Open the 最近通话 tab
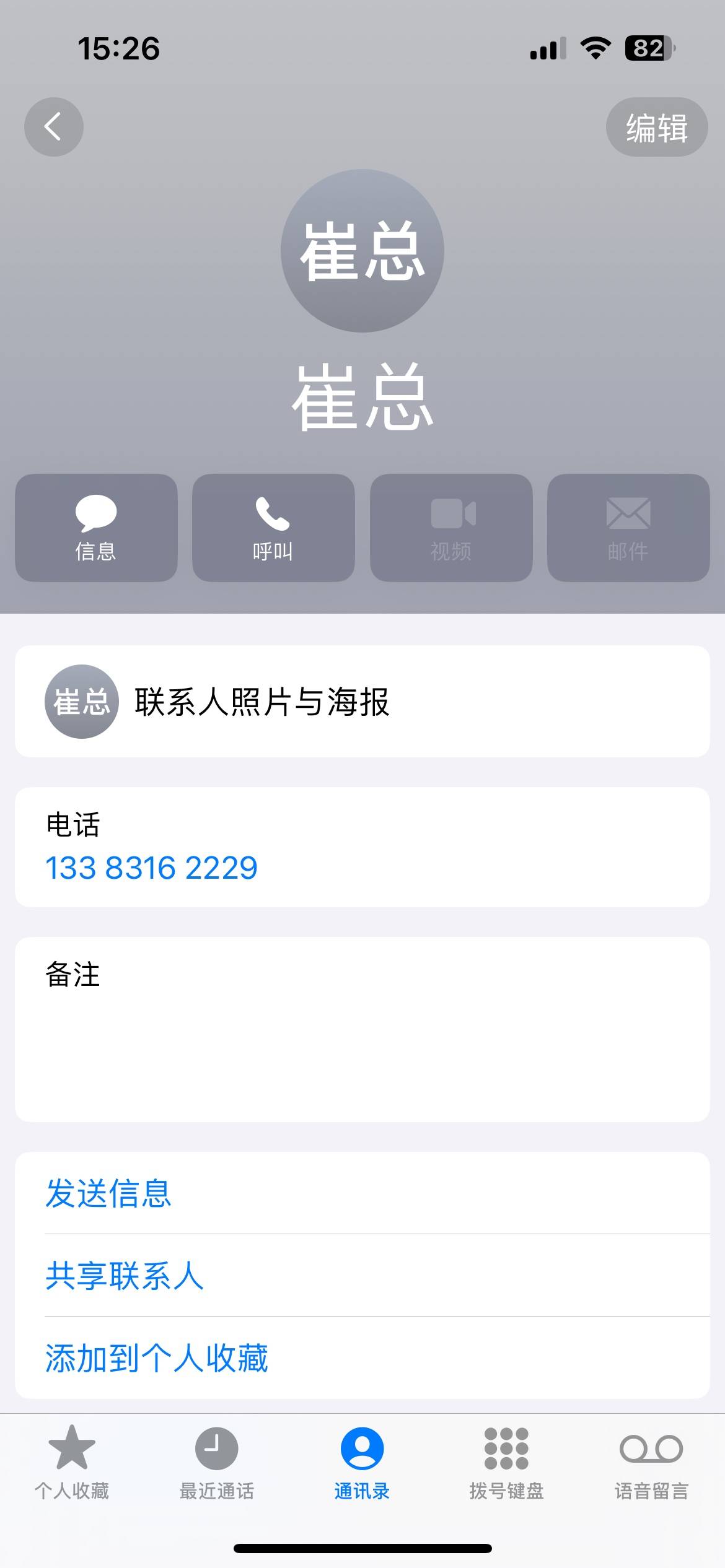Image resolution: width=725 pixels, height=1568 pixels. click(217, 1463)
